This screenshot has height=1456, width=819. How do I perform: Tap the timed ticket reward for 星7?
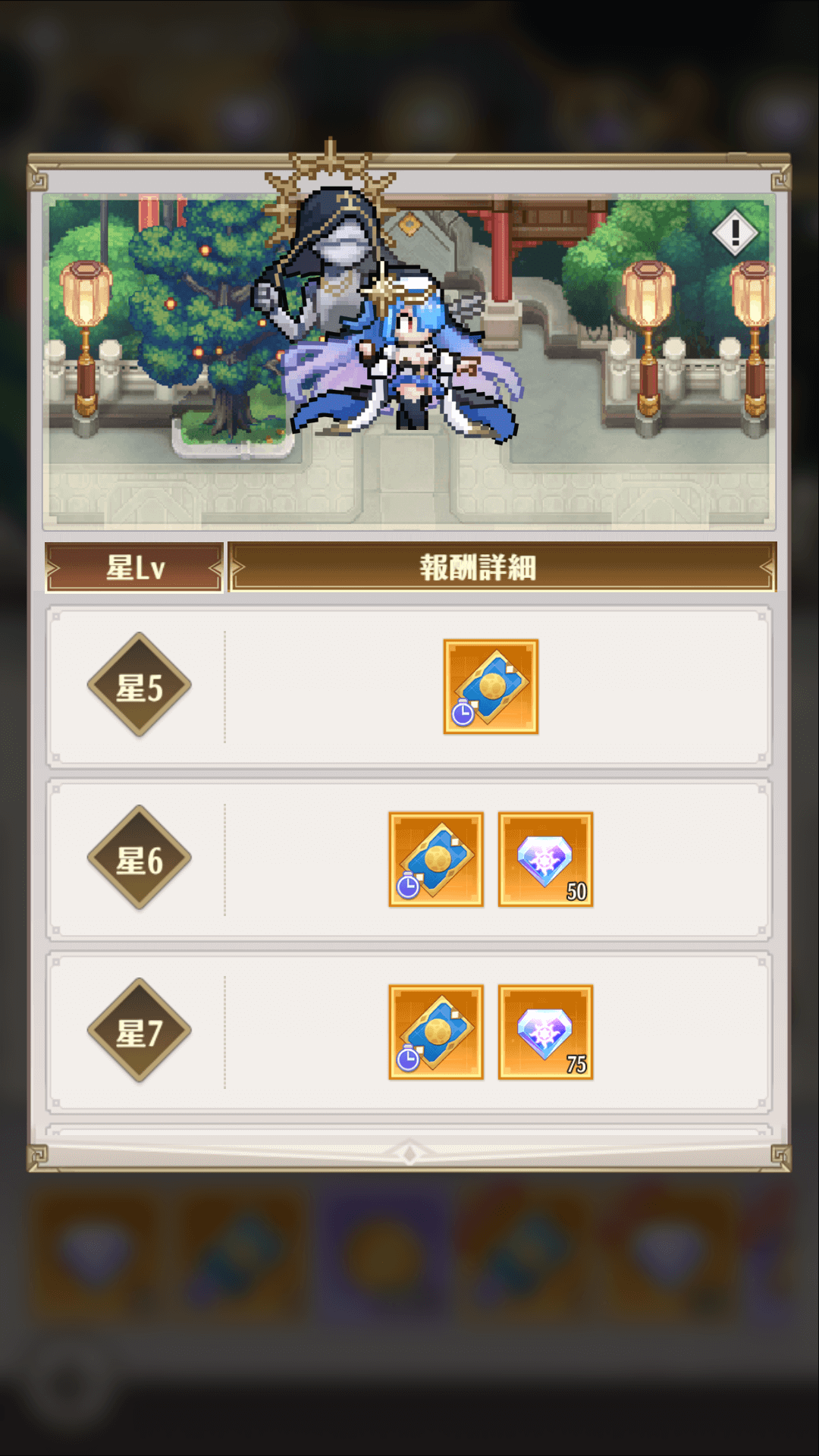tap(436, 1032)
